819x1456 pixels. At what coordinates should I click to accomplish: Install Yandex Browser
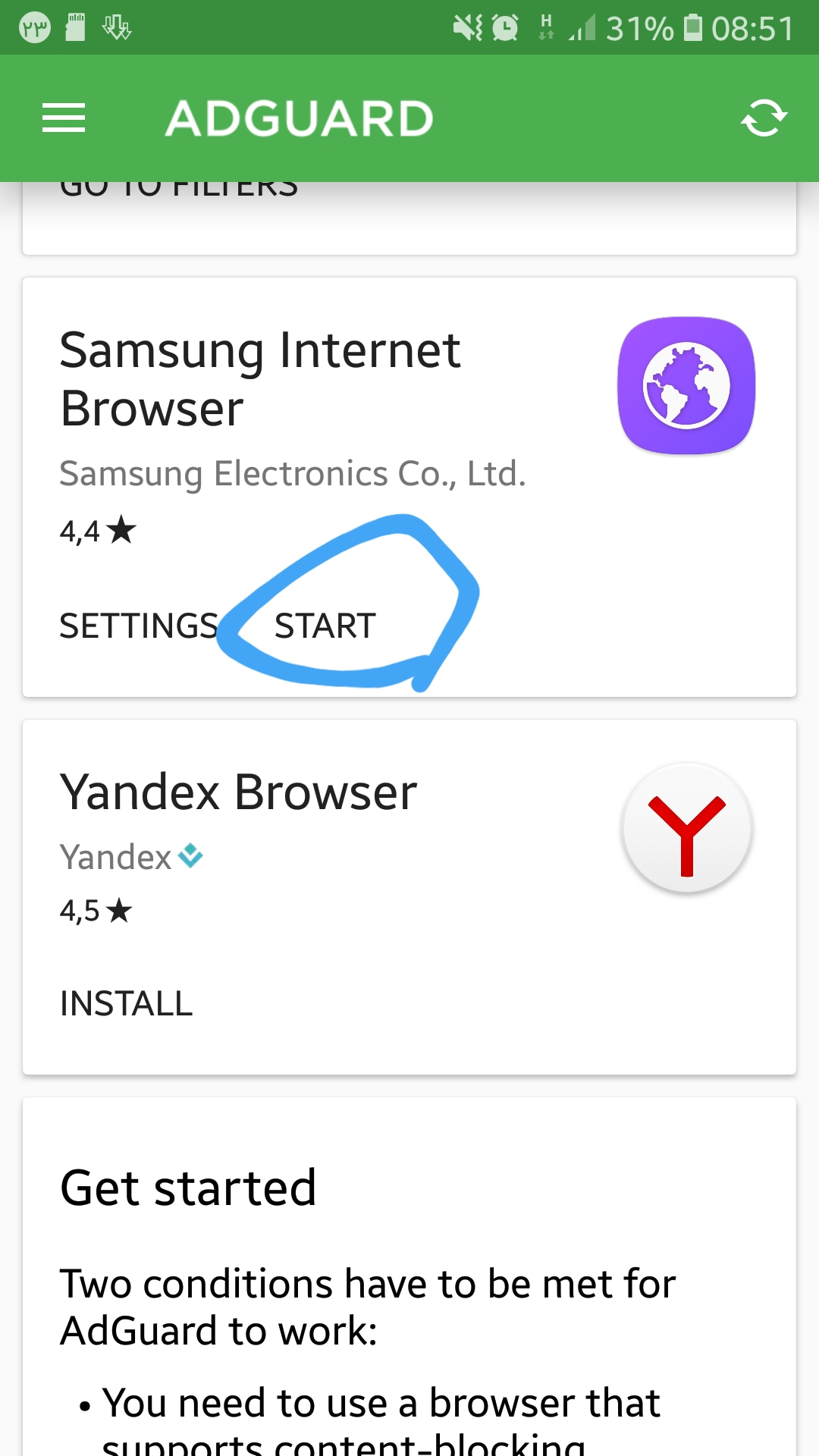[x=126, y=1003]
